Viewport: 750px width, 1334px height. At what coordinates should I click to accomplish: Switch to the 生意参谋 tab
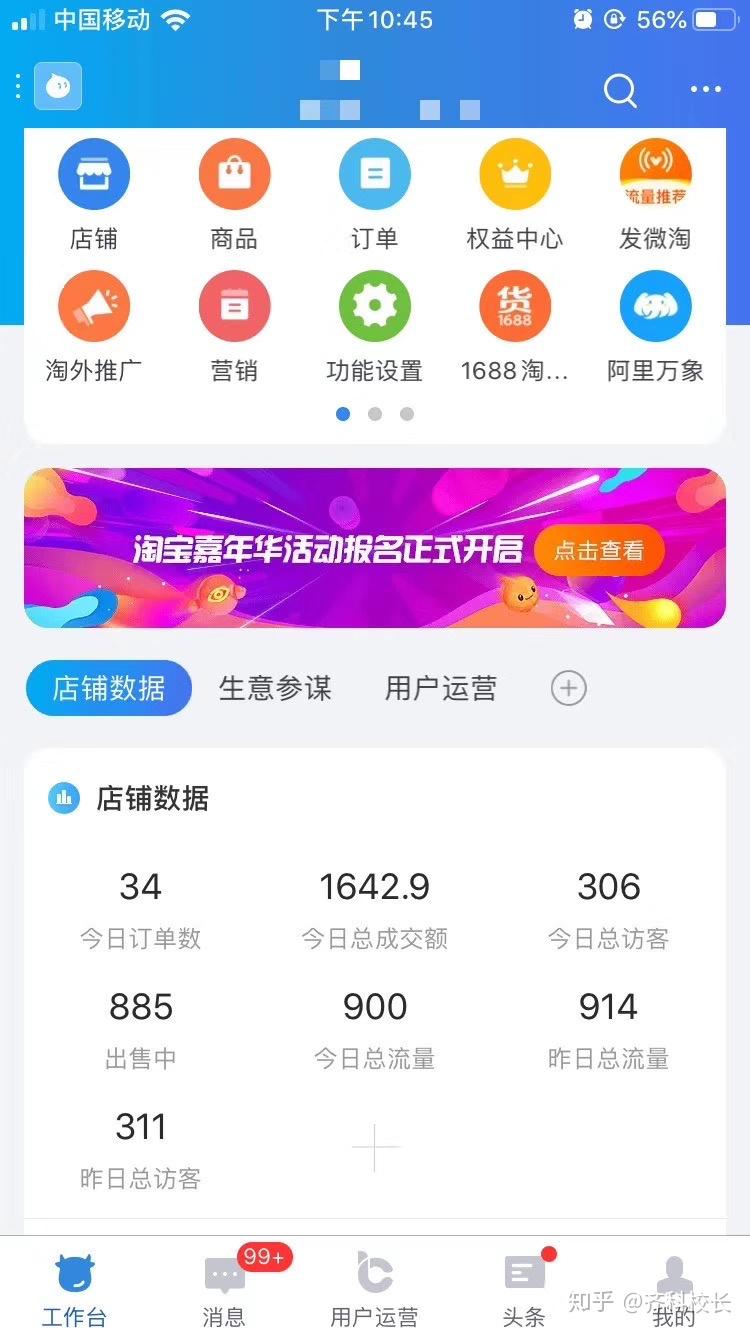click(x=275, y=688)
